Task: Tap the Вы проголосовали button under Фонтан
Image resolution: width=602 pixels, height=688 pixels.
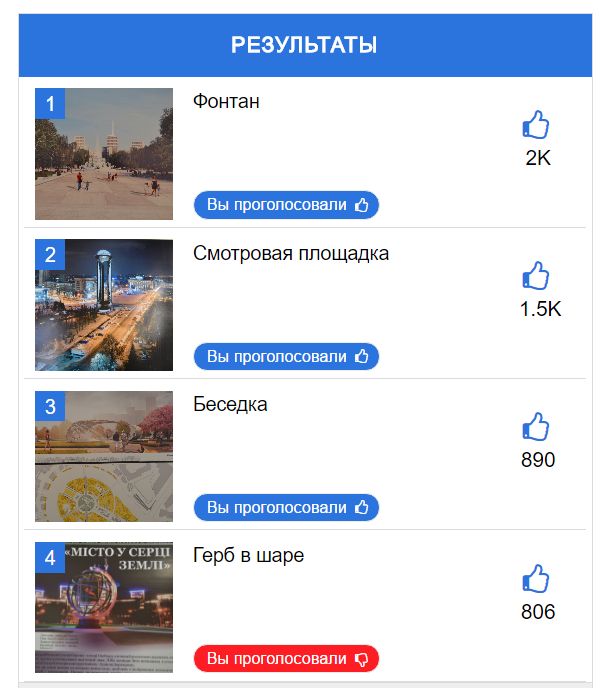Action: point(286,205)
